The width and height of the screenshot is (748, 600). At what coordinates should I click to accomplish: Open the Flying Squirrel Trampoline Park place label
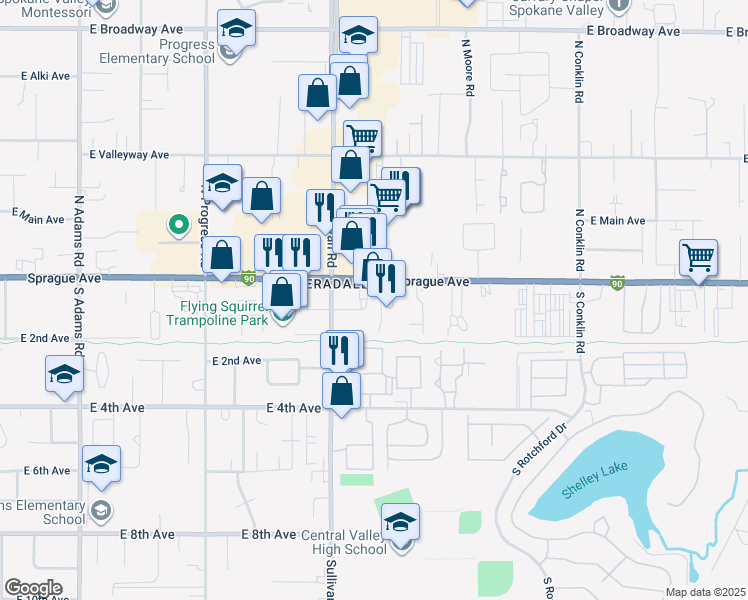click(x=217, y=313)
